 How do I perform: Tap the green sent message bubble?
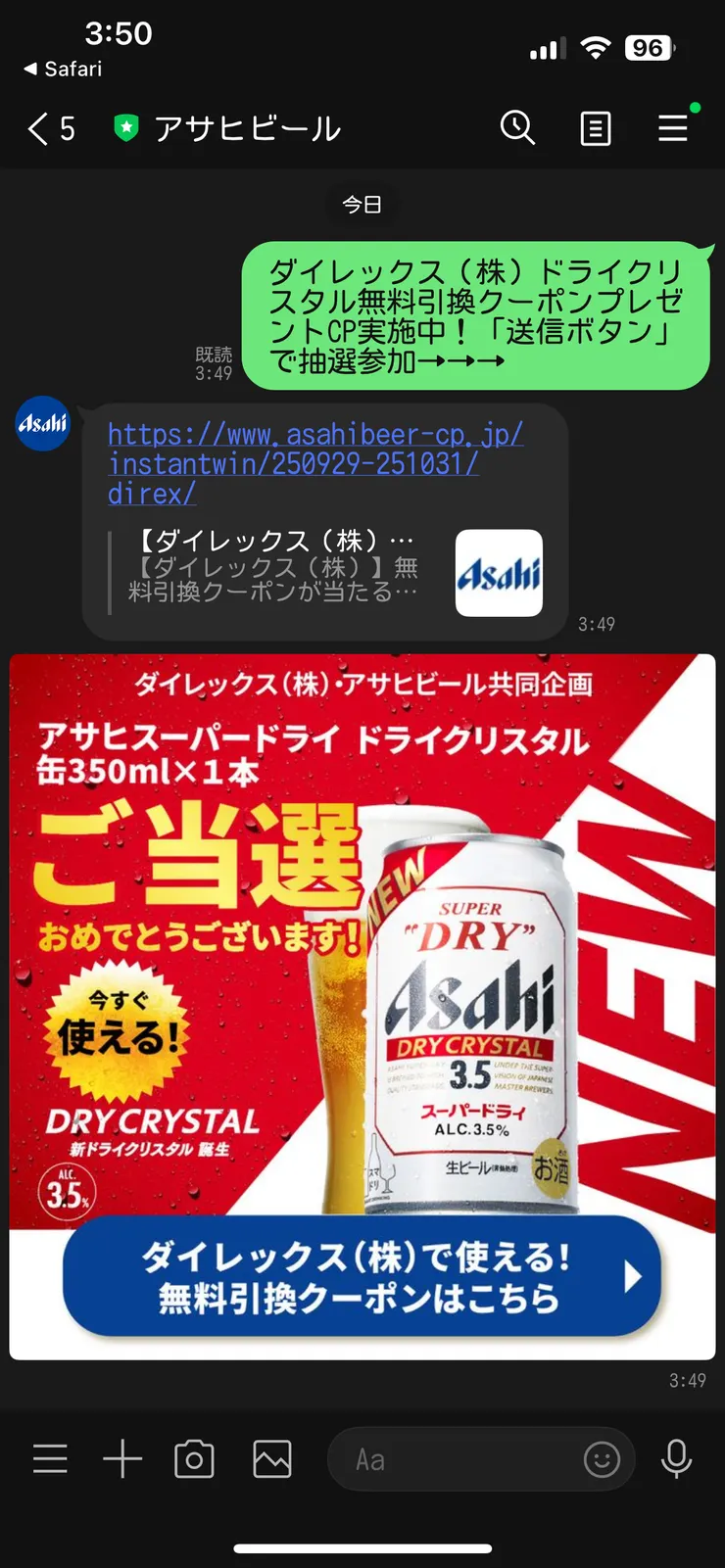(480, 313)
